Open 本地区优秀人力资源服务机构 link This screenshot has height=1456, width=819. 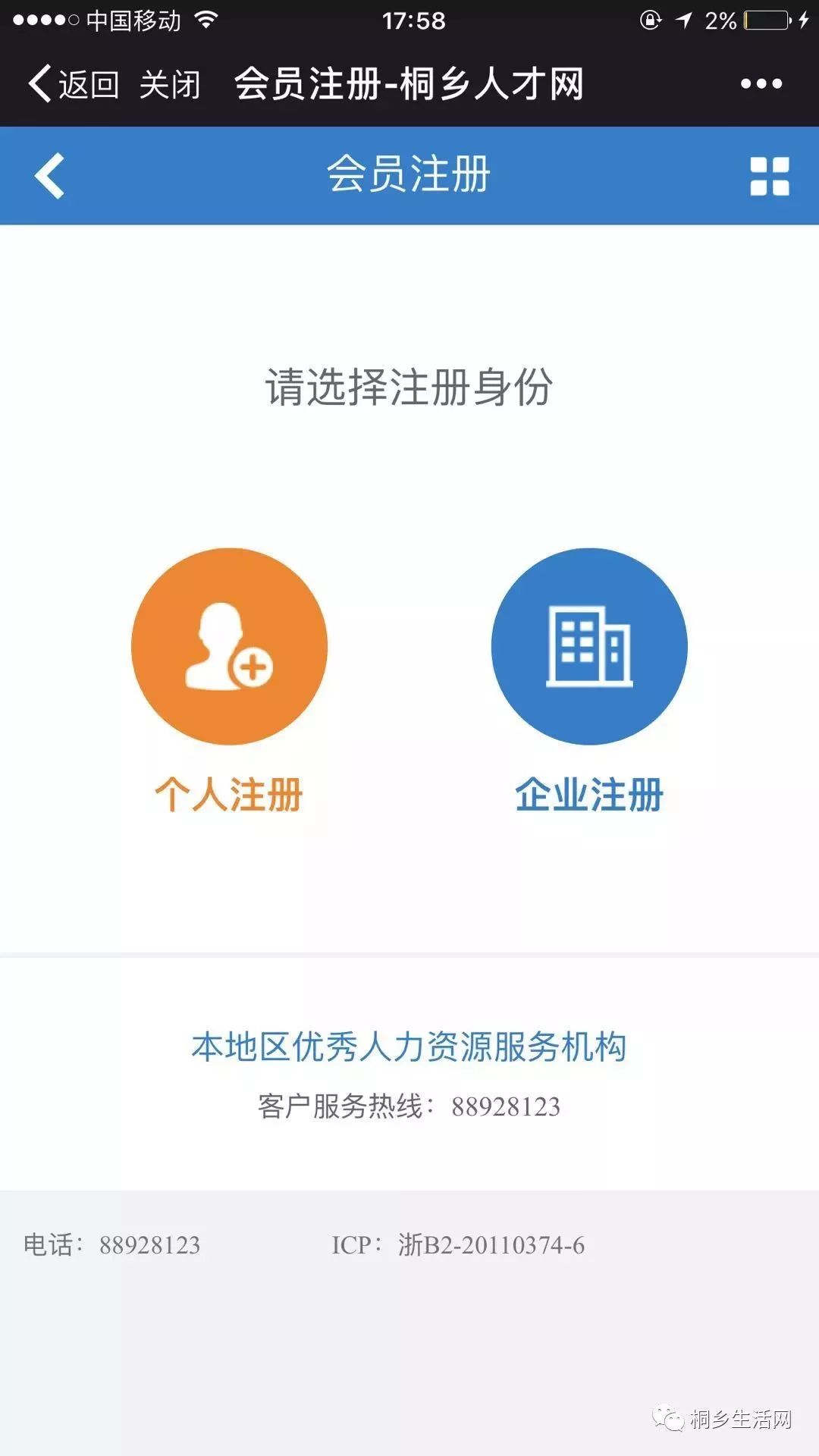click(x=409, y=1045)
